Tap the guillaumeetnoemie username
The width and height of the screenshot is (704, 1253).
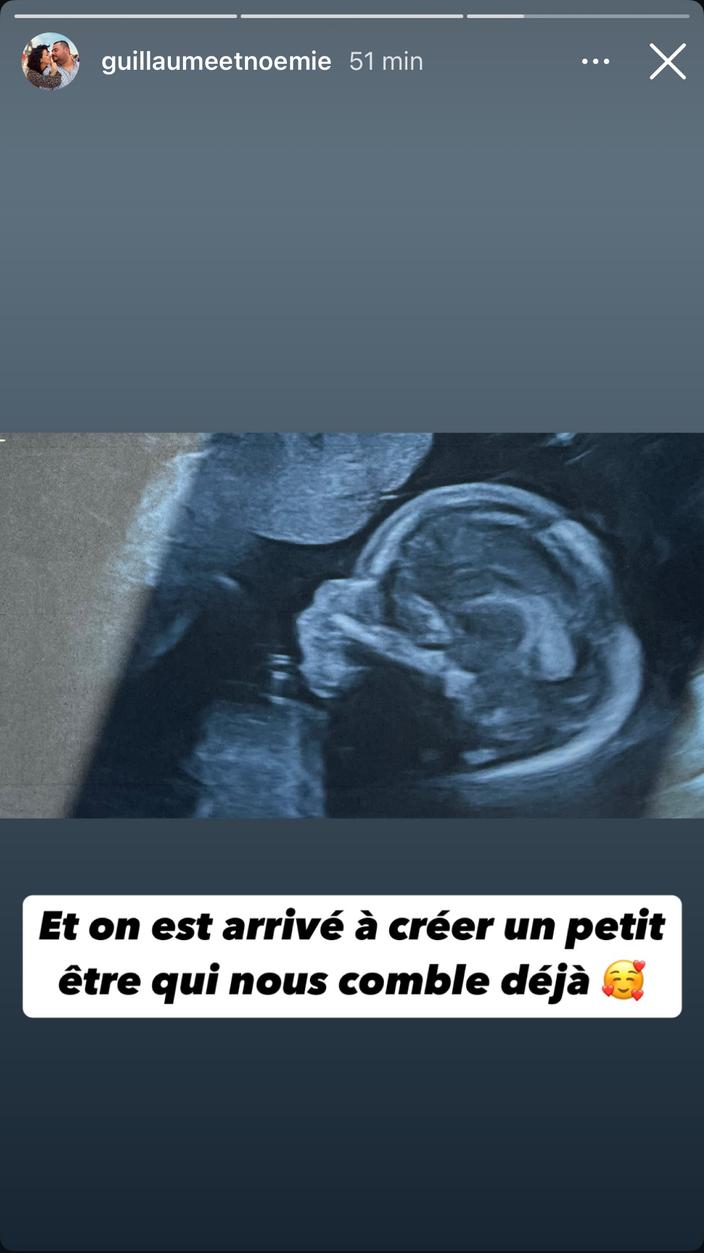pos(216,62)
